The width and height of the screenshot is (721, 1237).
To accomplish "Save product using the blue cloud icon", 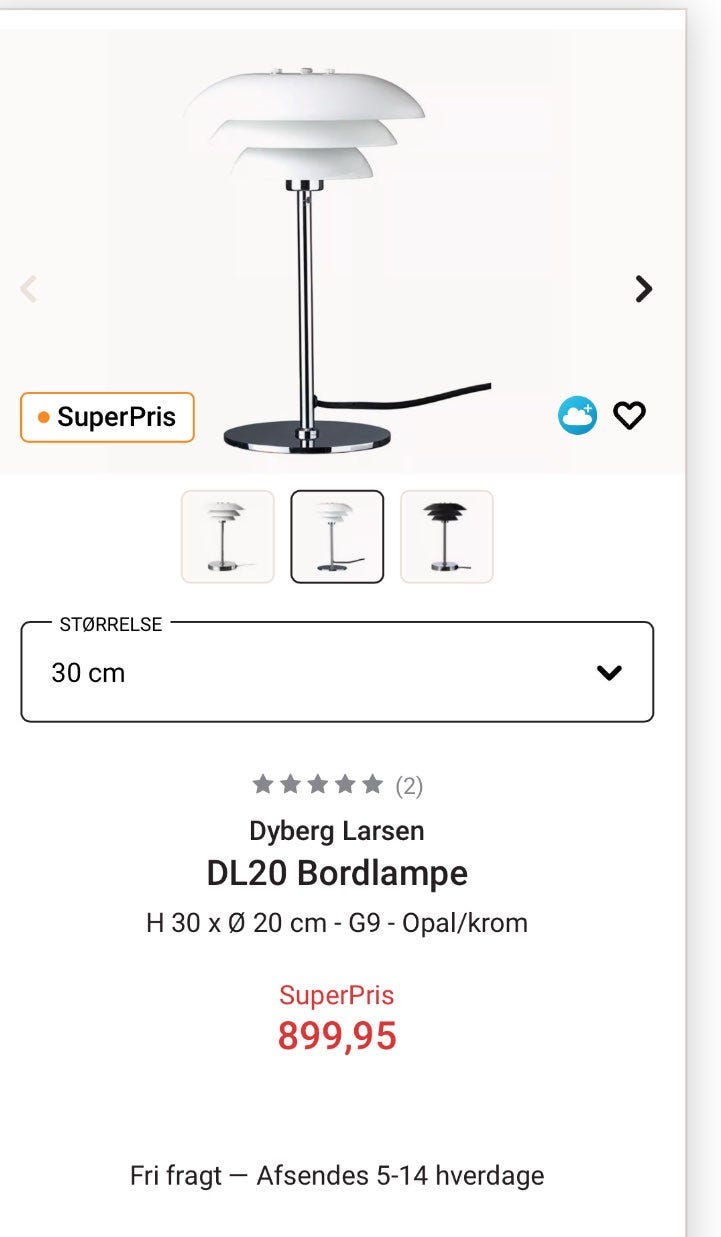I will tap(578, 415).
